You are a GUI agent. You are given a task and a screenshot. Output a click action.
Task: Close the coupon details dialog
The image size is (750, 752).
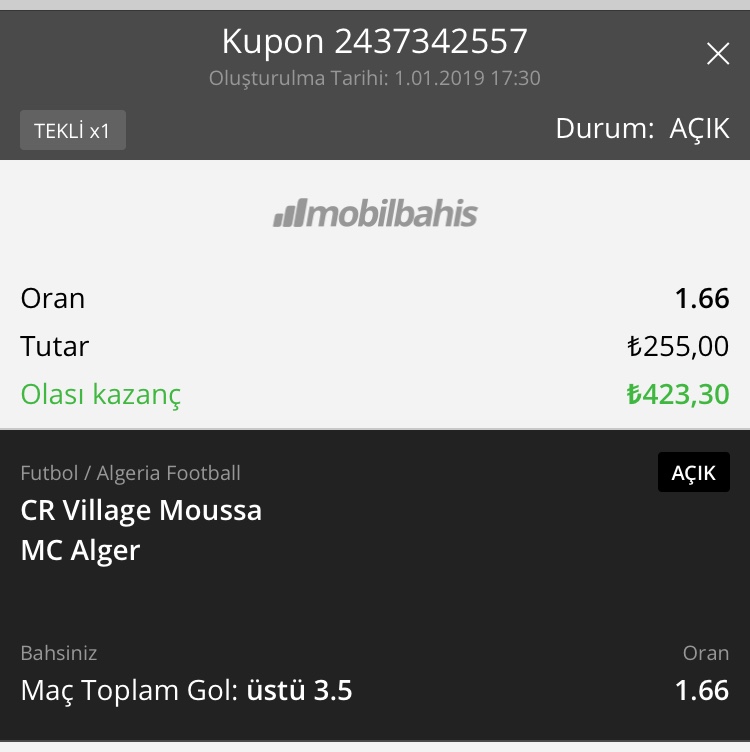(x=717, y=54)
